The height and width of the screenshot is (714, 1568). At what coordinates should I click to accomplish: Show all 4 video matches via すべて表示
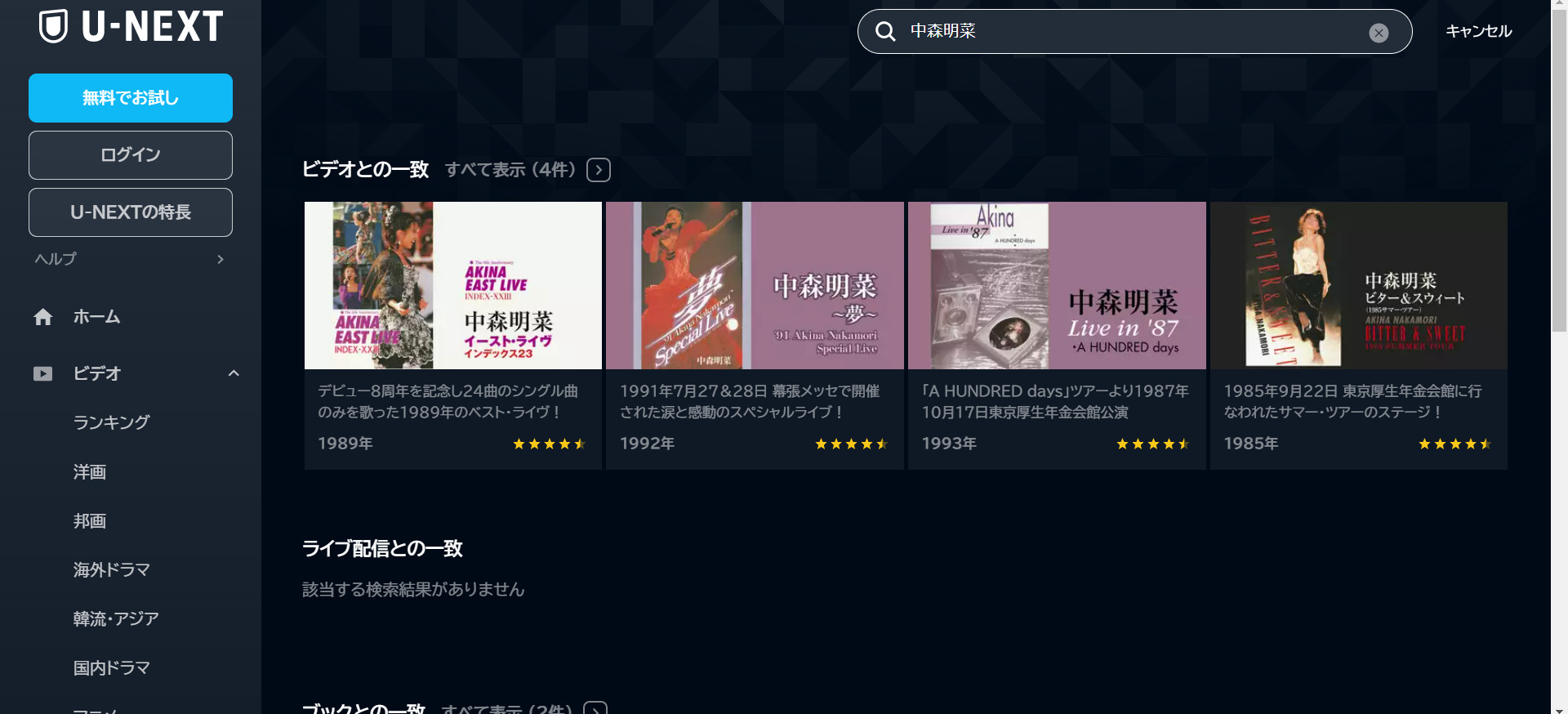[x=528, y=170]
